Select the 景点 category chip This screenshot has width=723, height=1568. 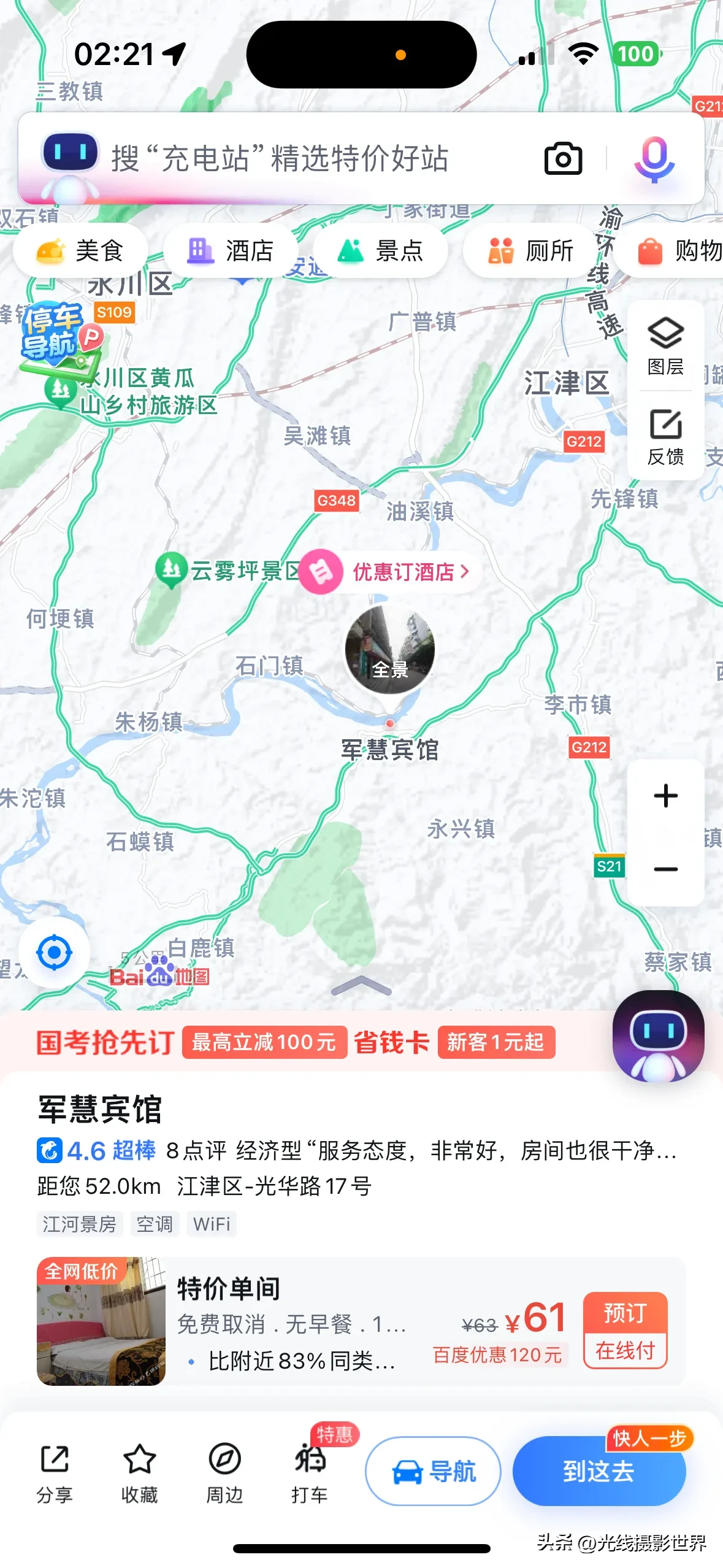pos(381,251)
